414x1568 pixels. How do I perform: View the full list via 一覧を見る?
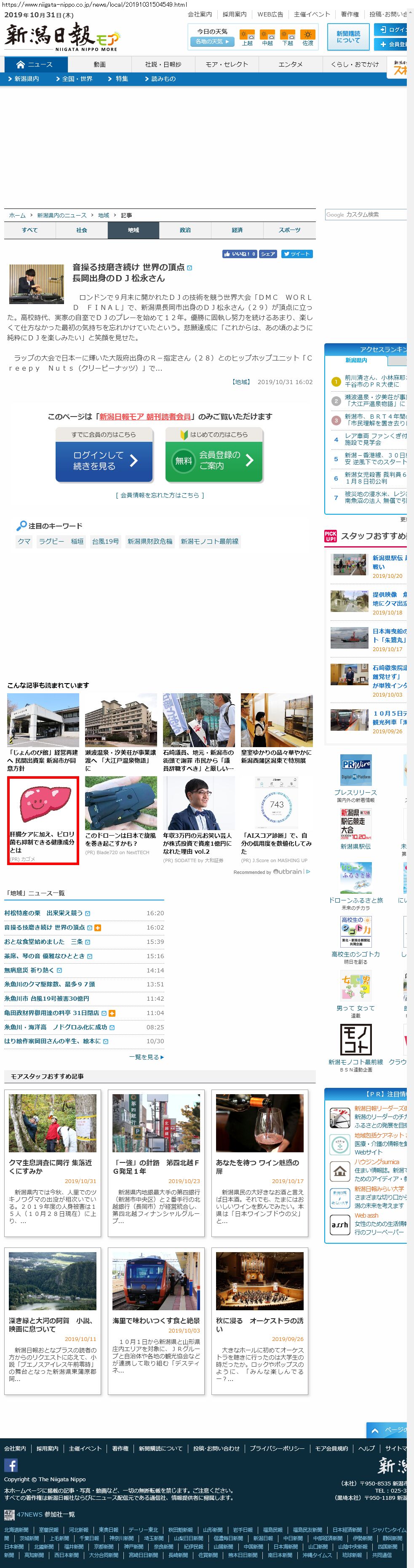click(x=146, y=1057)
